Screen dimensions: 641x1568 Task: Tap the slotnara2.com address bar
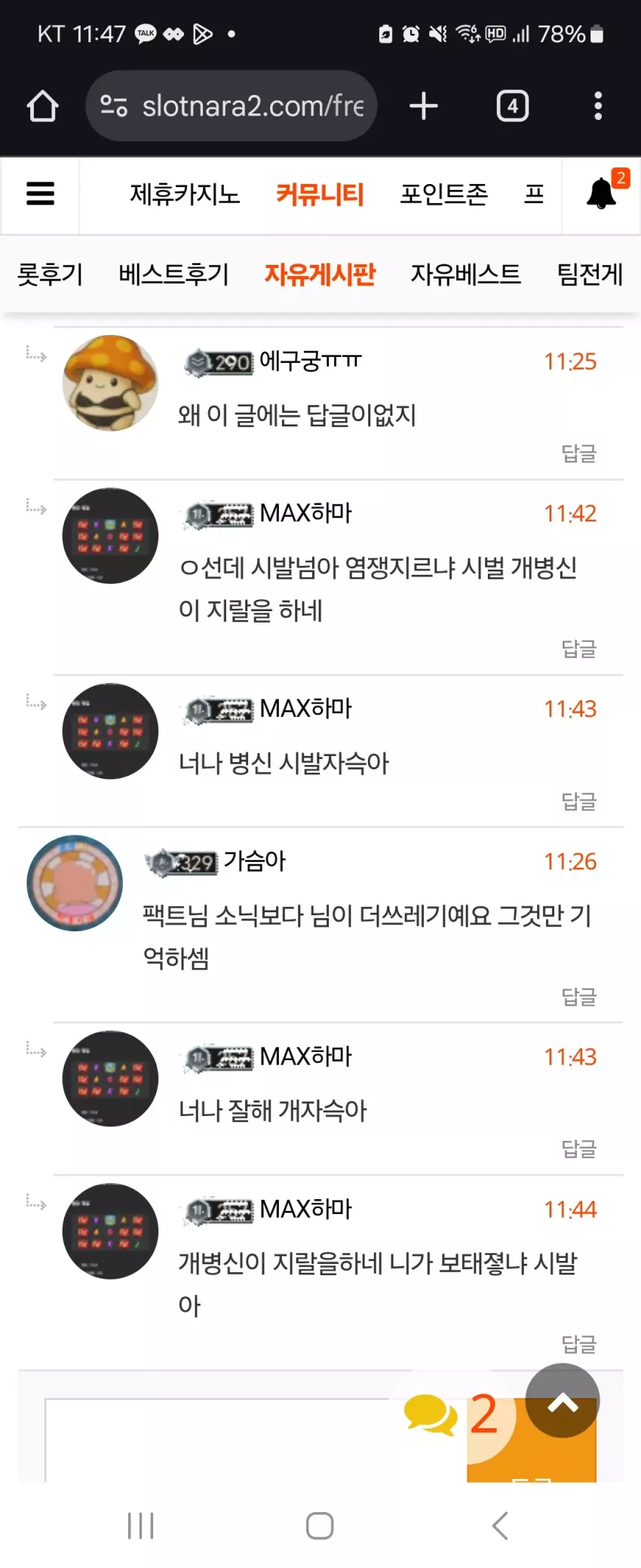tap(231, 106)
